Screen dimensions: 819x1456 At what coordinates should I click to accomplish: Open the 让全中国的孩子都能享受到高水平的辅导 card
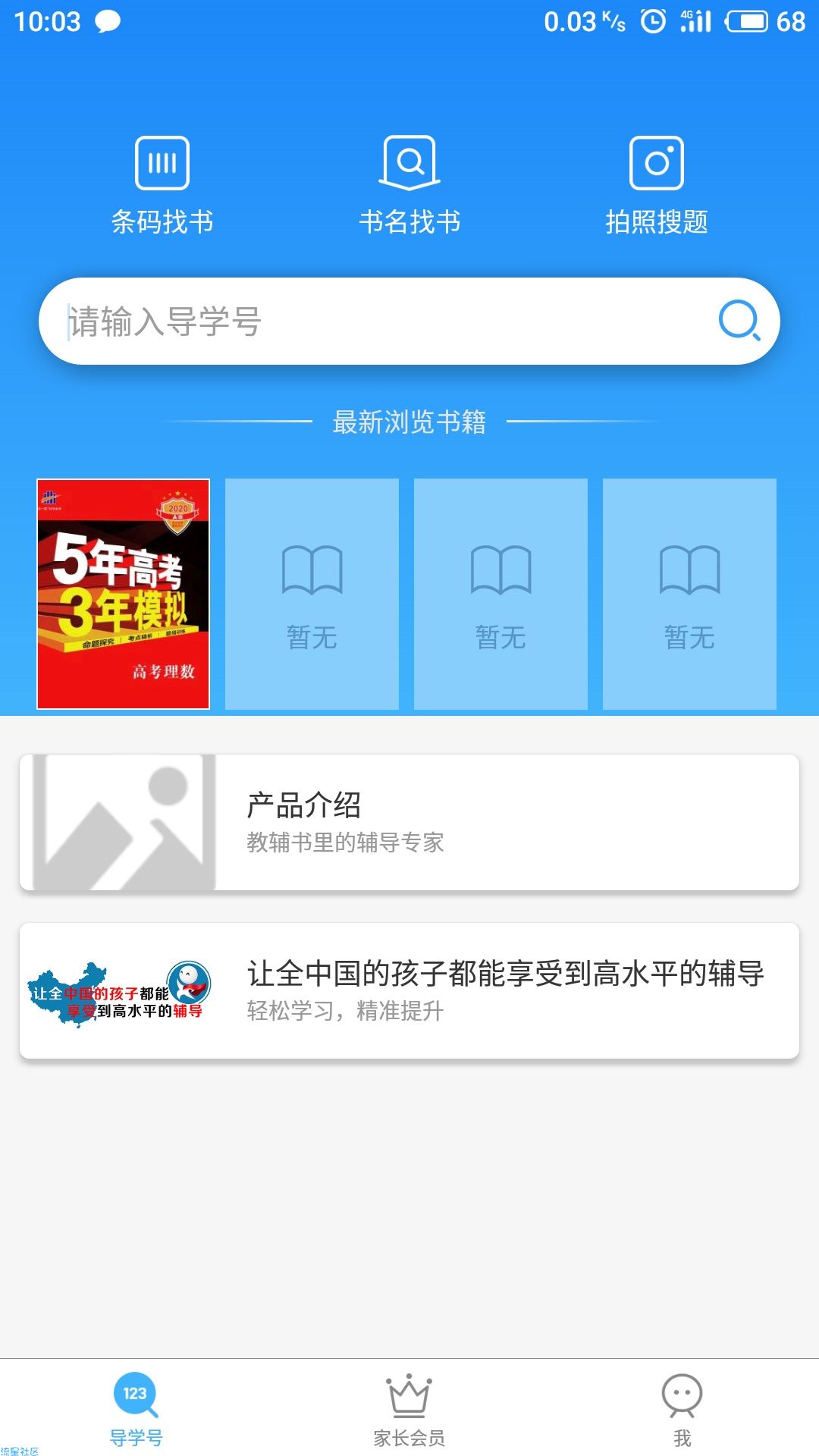click(x=409, y=990)
